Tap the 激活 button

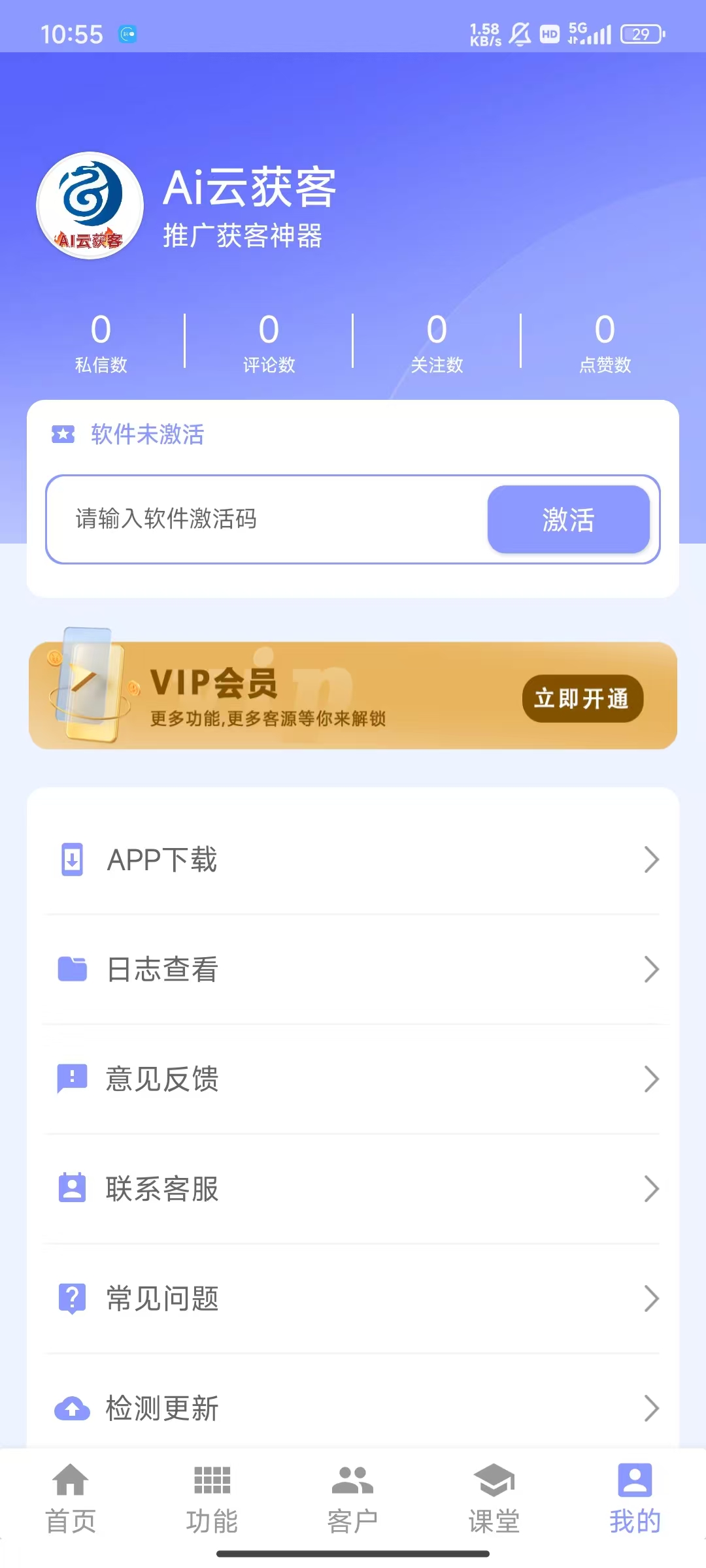568,519
